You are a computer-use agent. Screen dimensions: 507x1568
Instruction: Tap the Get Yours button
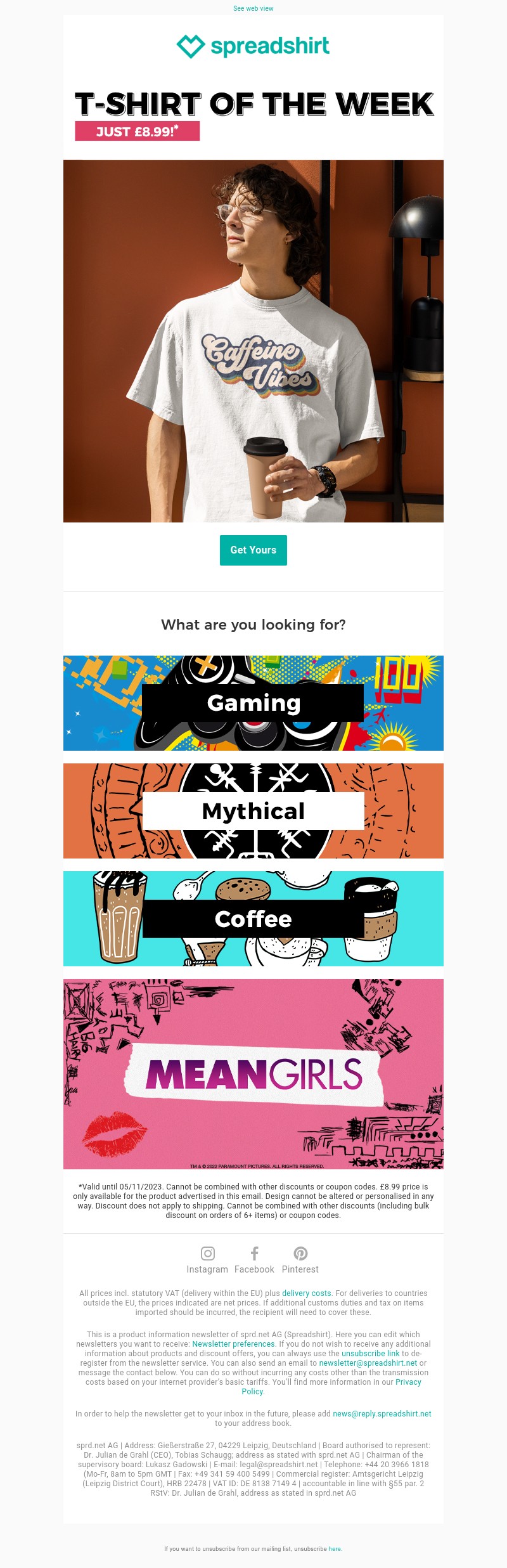click(253, 550)
